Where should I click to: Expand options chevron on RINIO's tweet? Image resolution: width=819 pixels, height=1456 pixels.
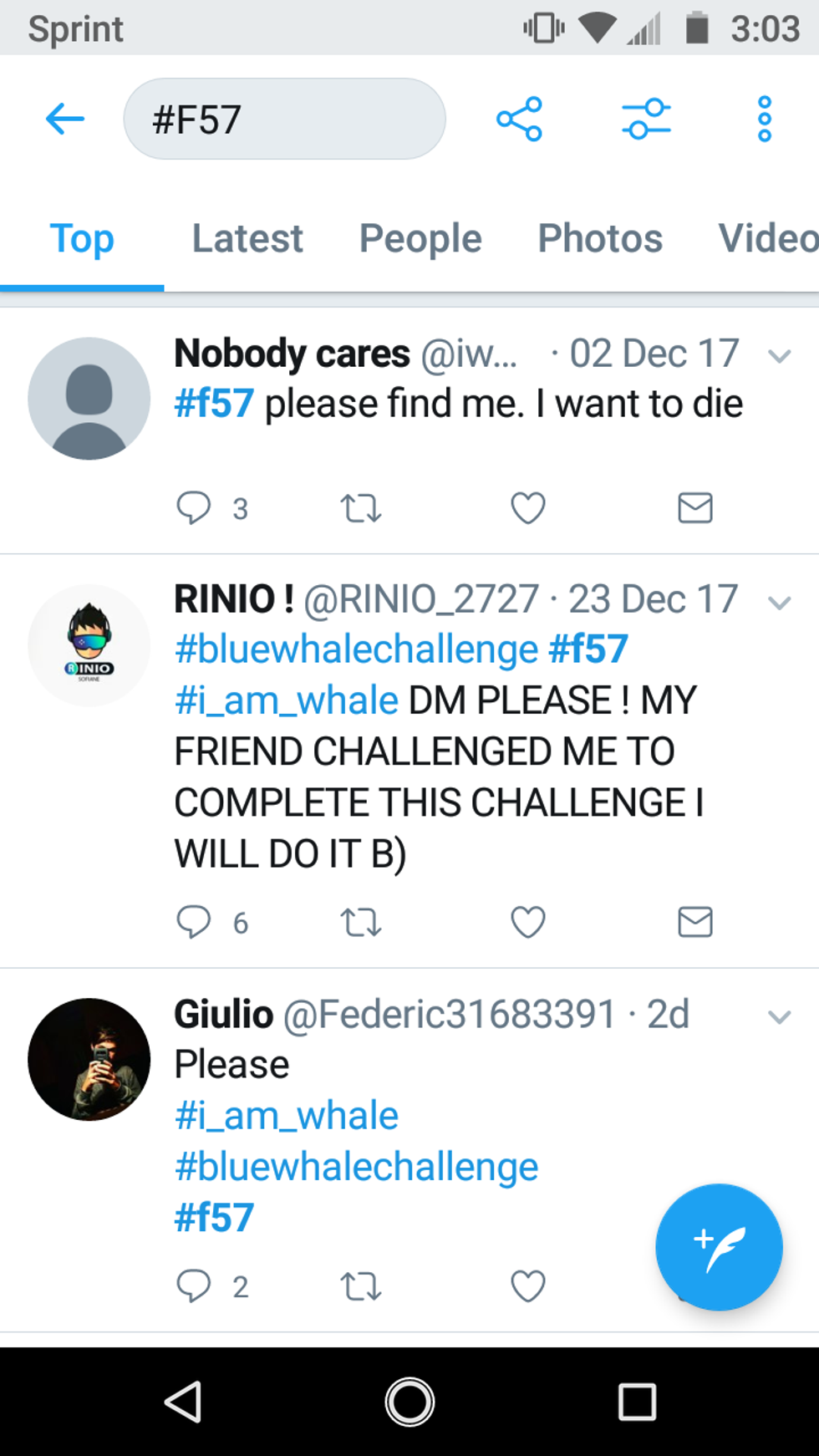779,603
